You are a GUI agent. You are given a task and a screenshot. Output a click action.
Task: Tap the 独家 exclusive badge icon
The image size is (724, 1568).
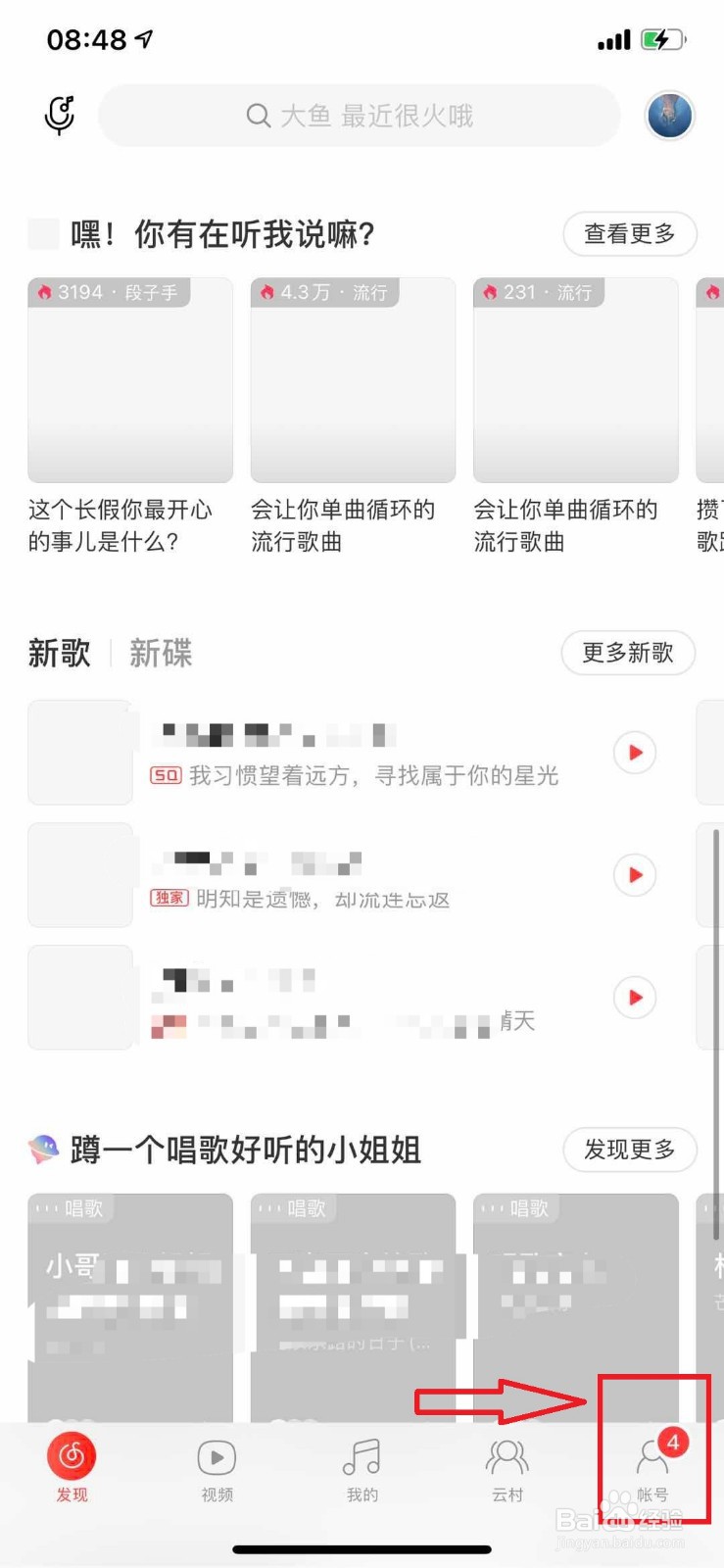[x=169, y=899]
